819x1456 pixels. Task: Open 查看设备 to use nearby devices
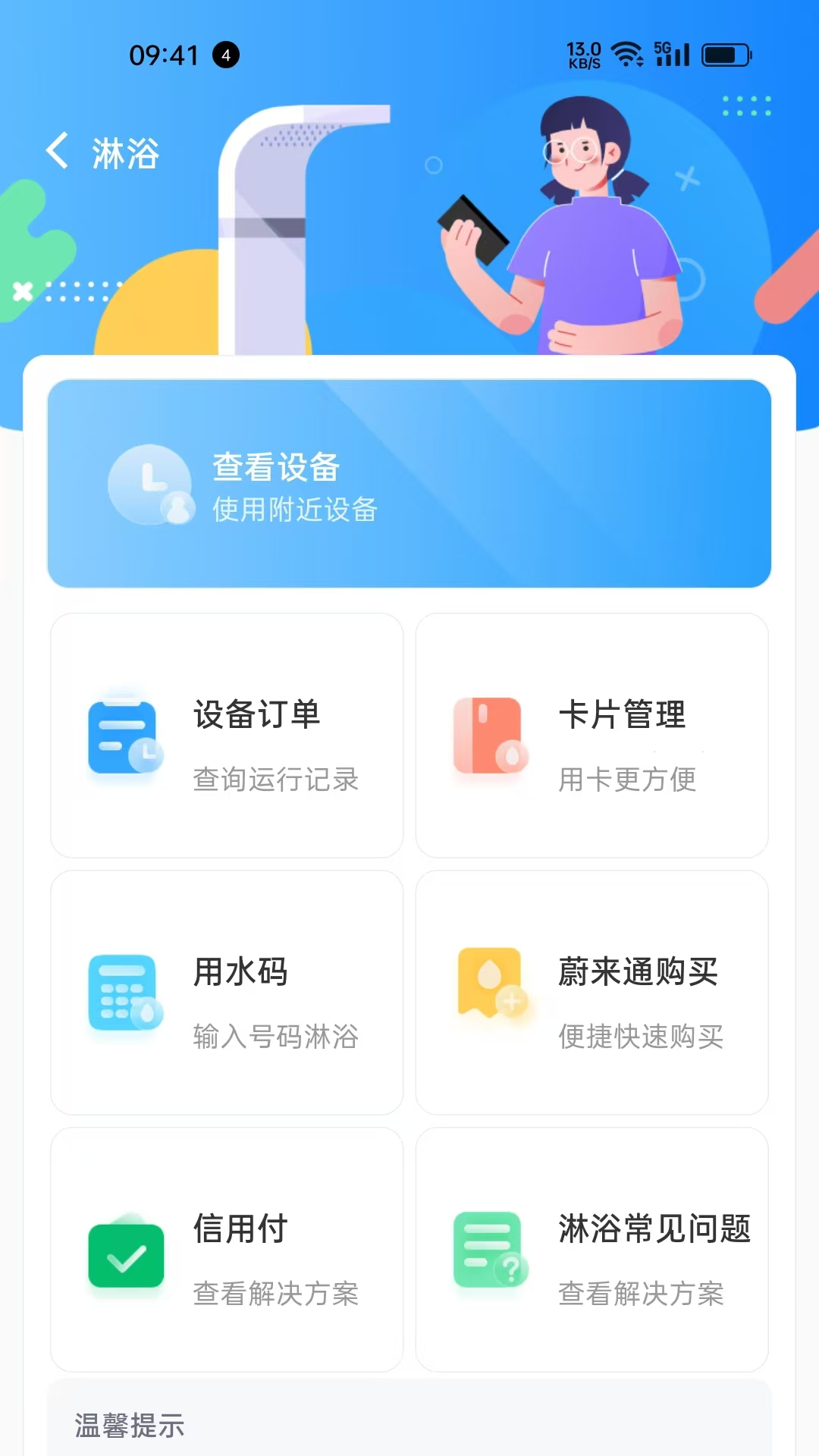(x=409, y=483)
